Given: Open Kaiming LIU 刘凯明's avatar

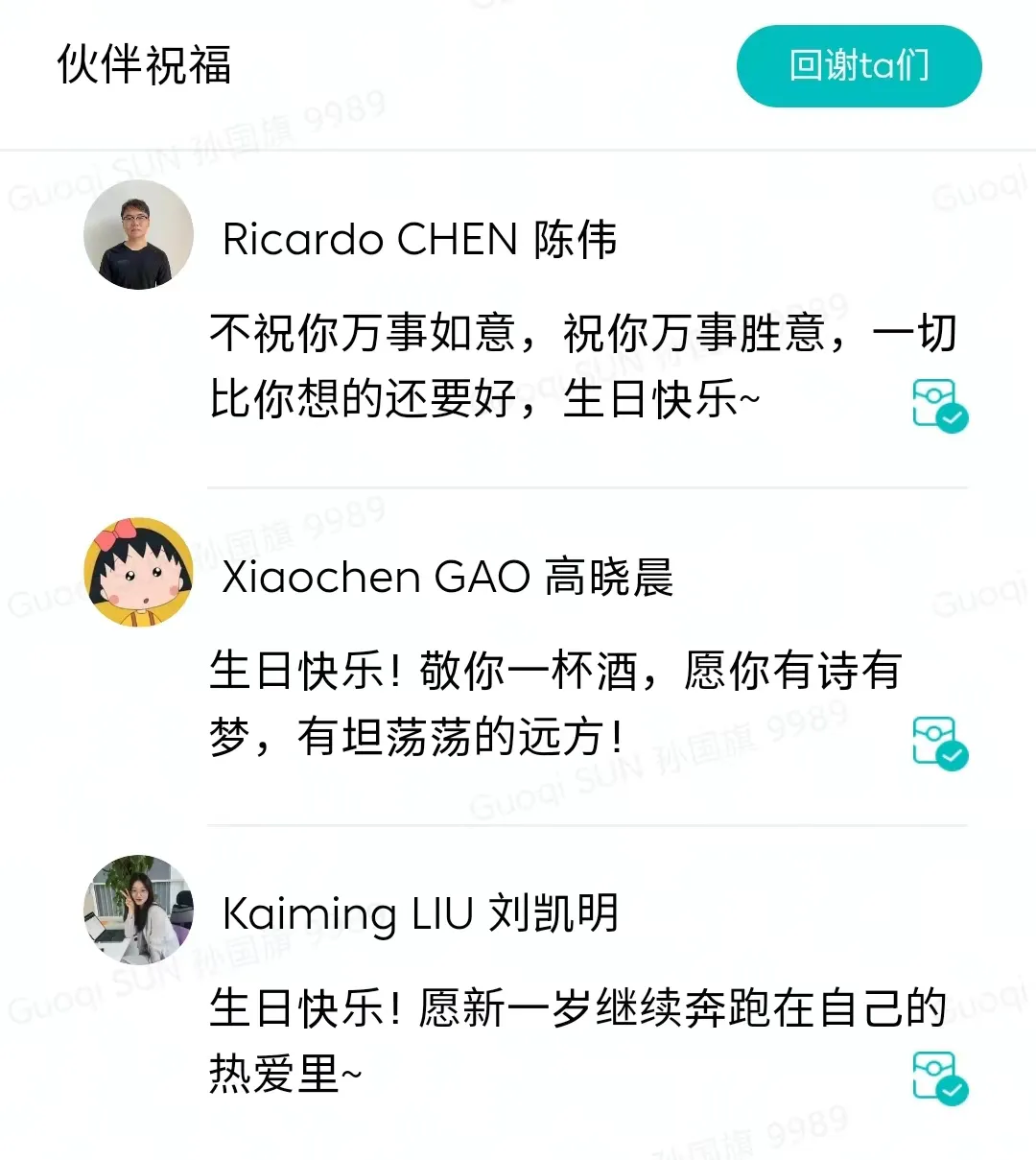Looking at the screenshot, I should pyautogui.click(x=138, y=910).
